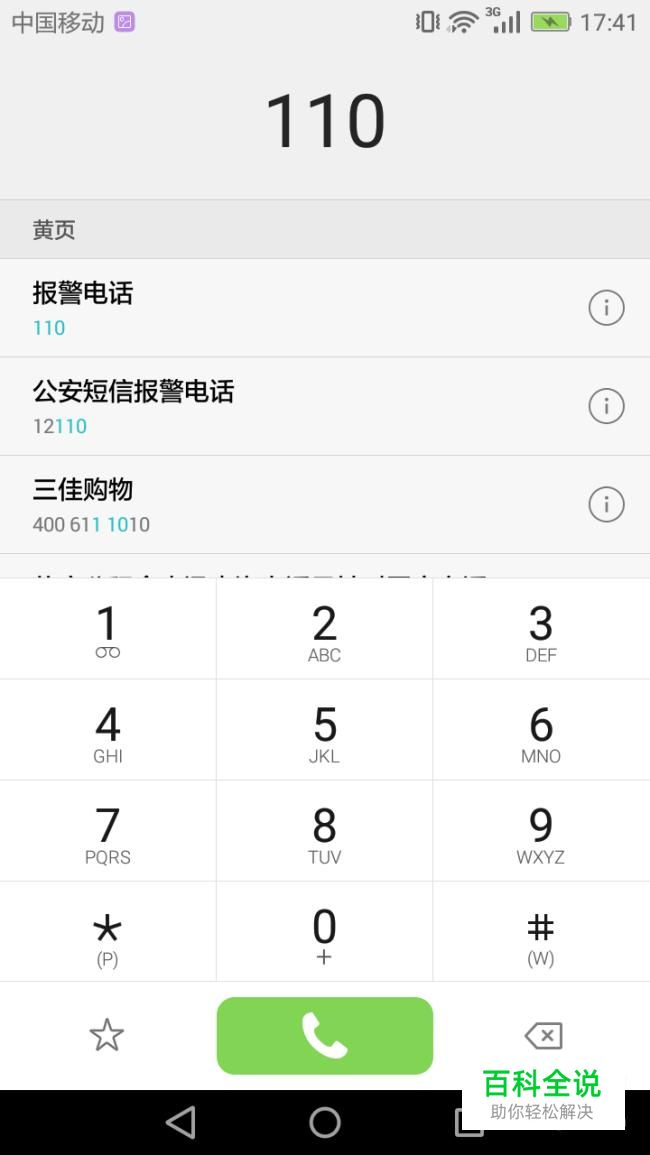Open favorites via the star icon
650x1155 pixels.
pyautogui.click(x=107, y=1035)
